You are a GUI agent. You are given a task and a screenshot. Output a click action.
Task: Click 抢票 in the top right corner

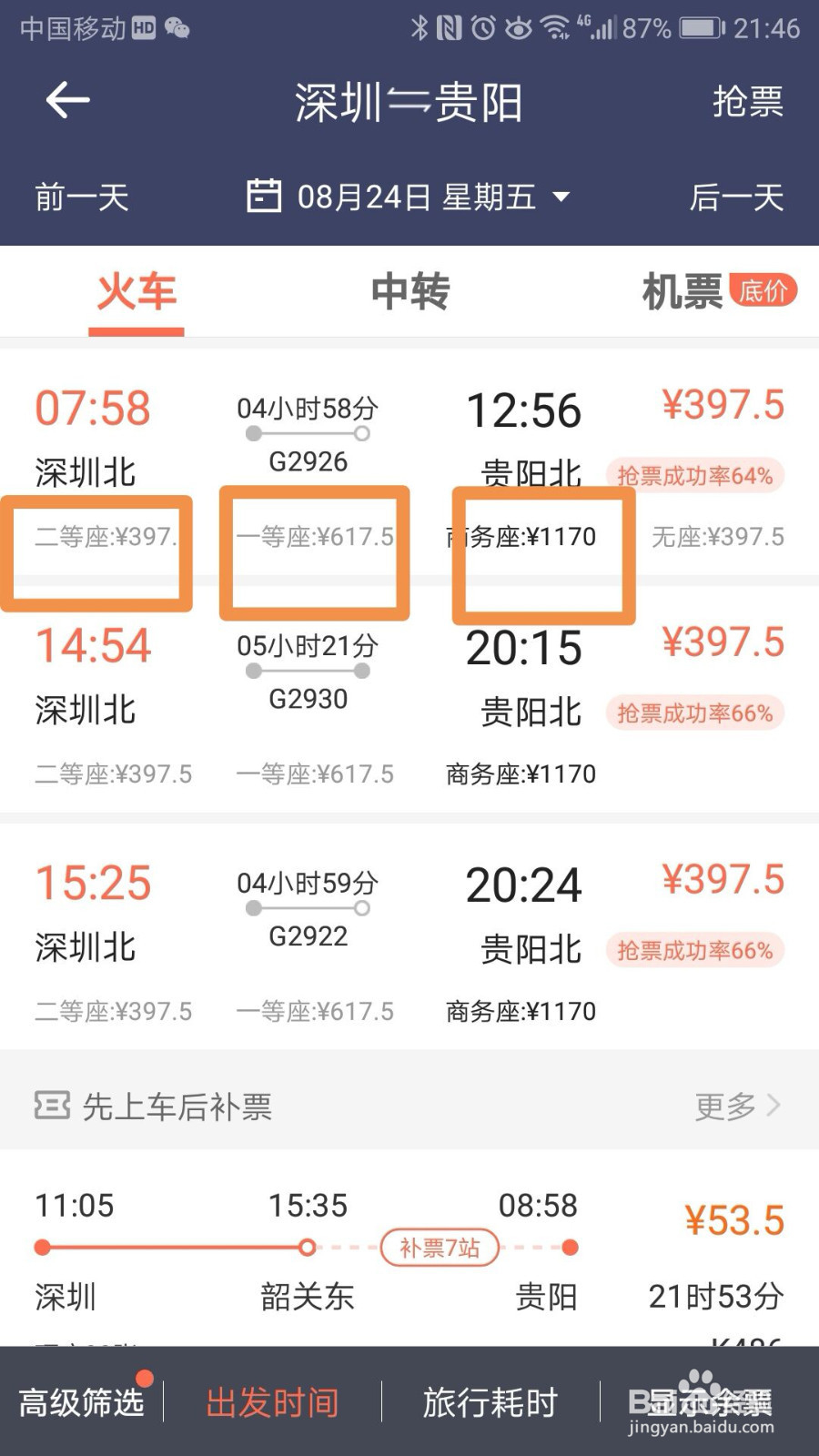[746, 102]
